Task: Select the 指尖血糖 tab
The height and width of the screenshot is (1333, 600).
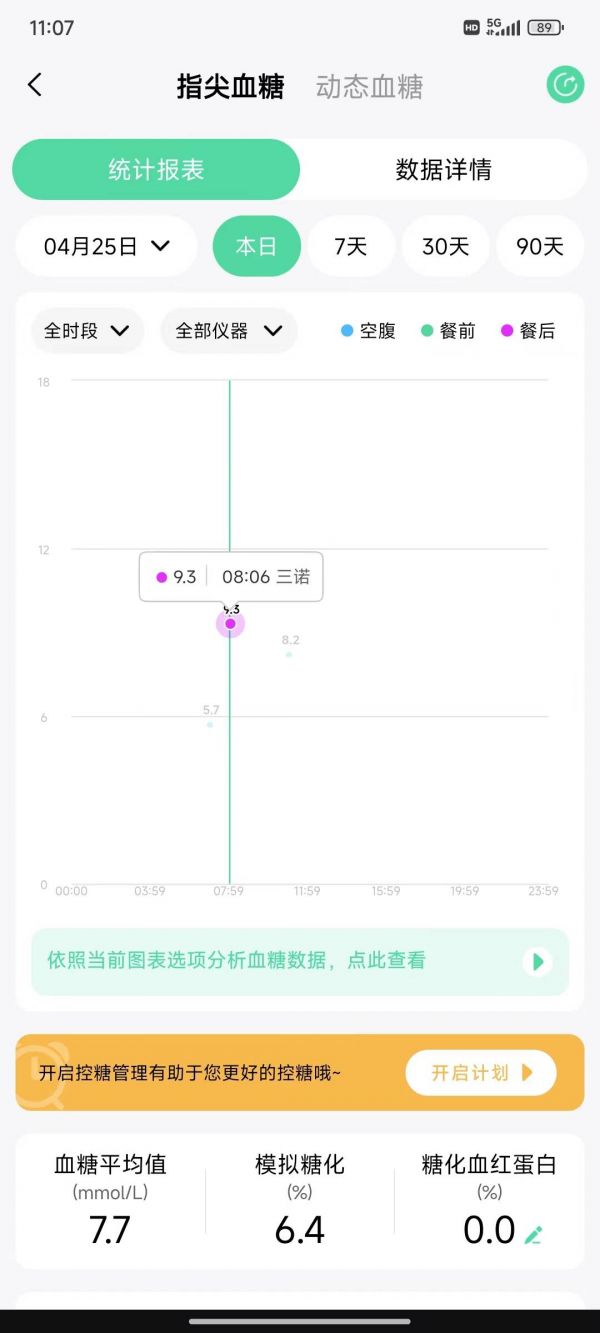Action: click(x=231, y=87)
